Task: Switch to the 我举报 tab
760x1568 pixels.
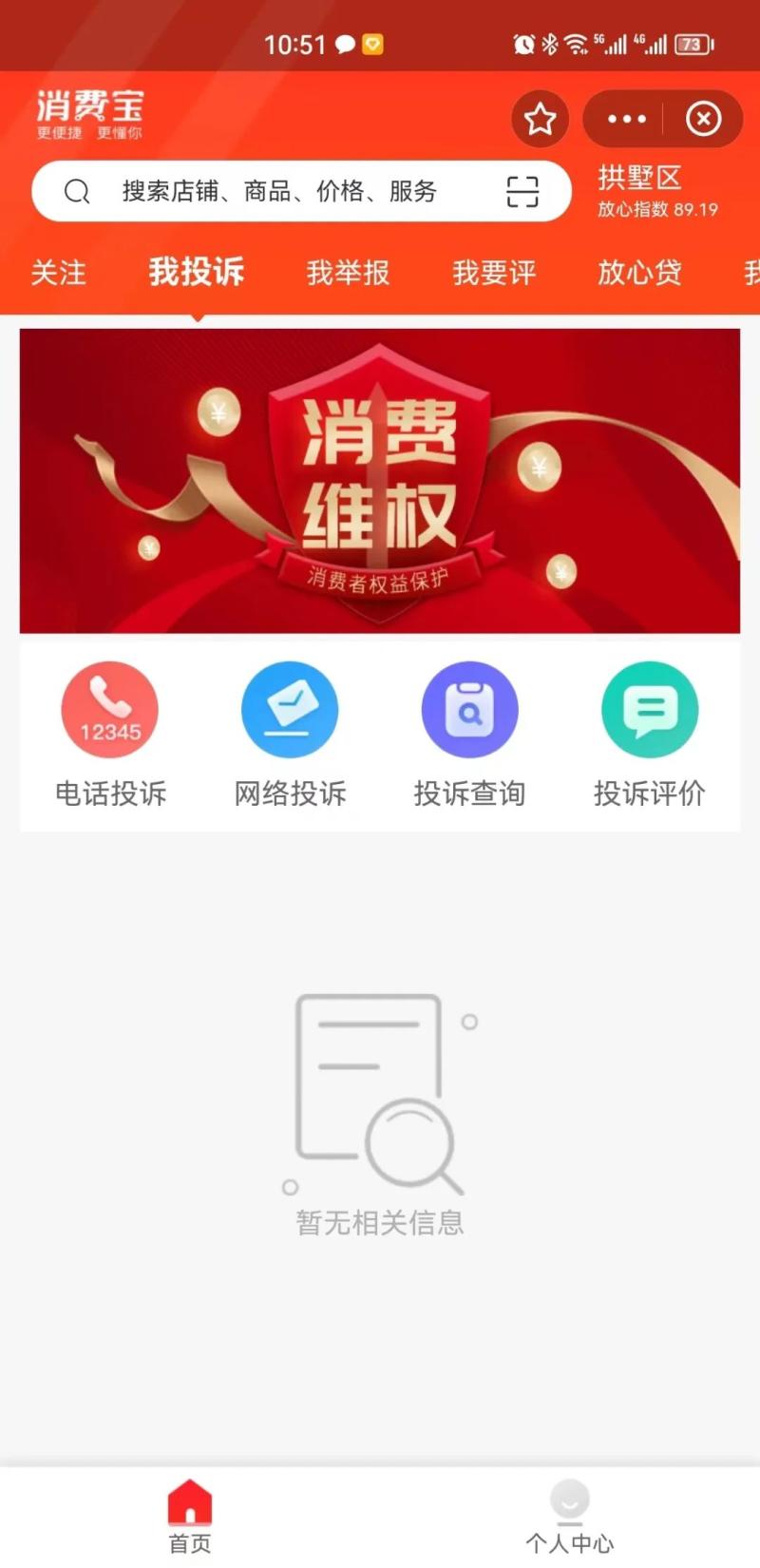Action: pos(348,273)
